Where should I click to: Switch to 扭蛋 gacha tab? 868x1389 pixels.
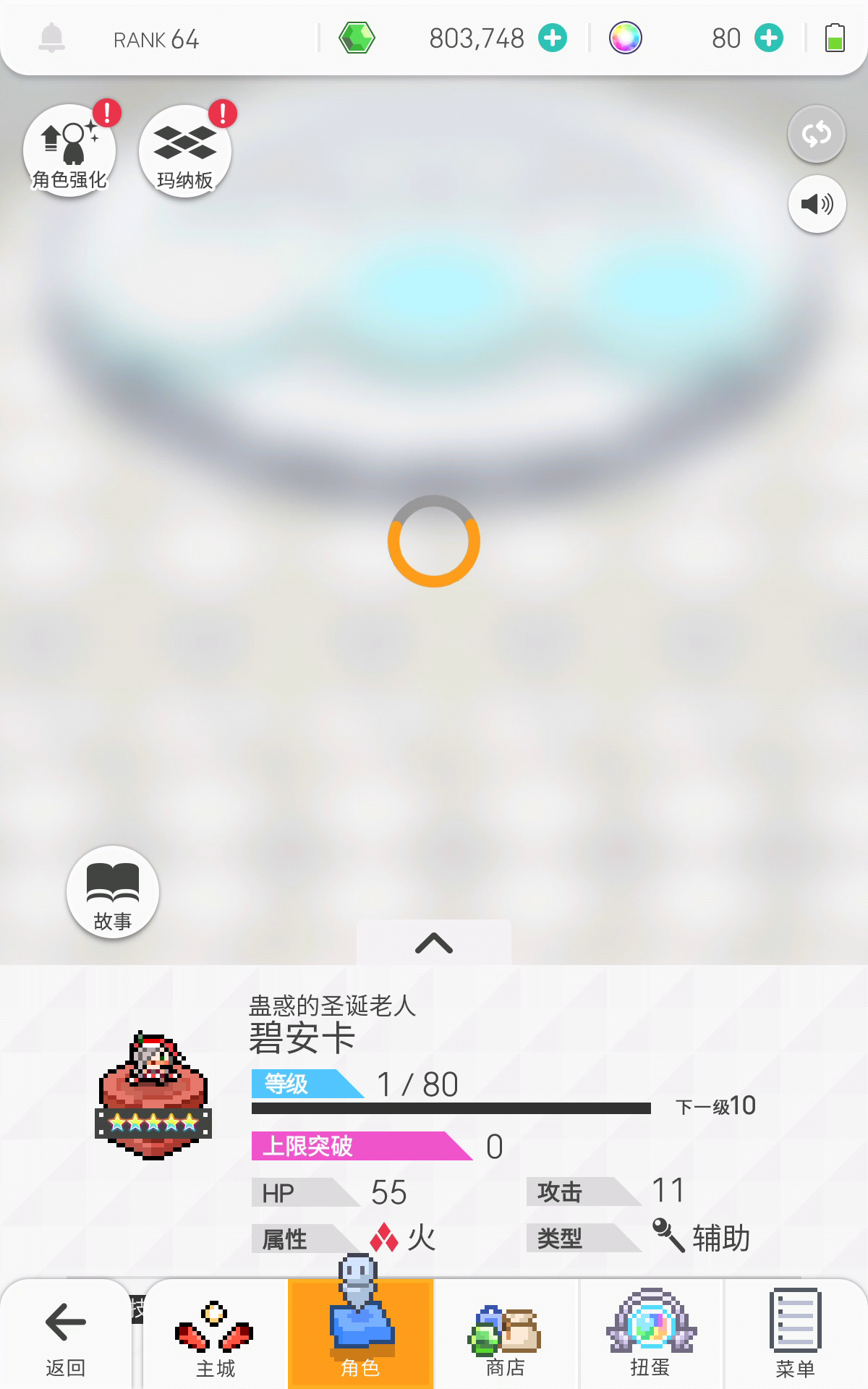650,1335
